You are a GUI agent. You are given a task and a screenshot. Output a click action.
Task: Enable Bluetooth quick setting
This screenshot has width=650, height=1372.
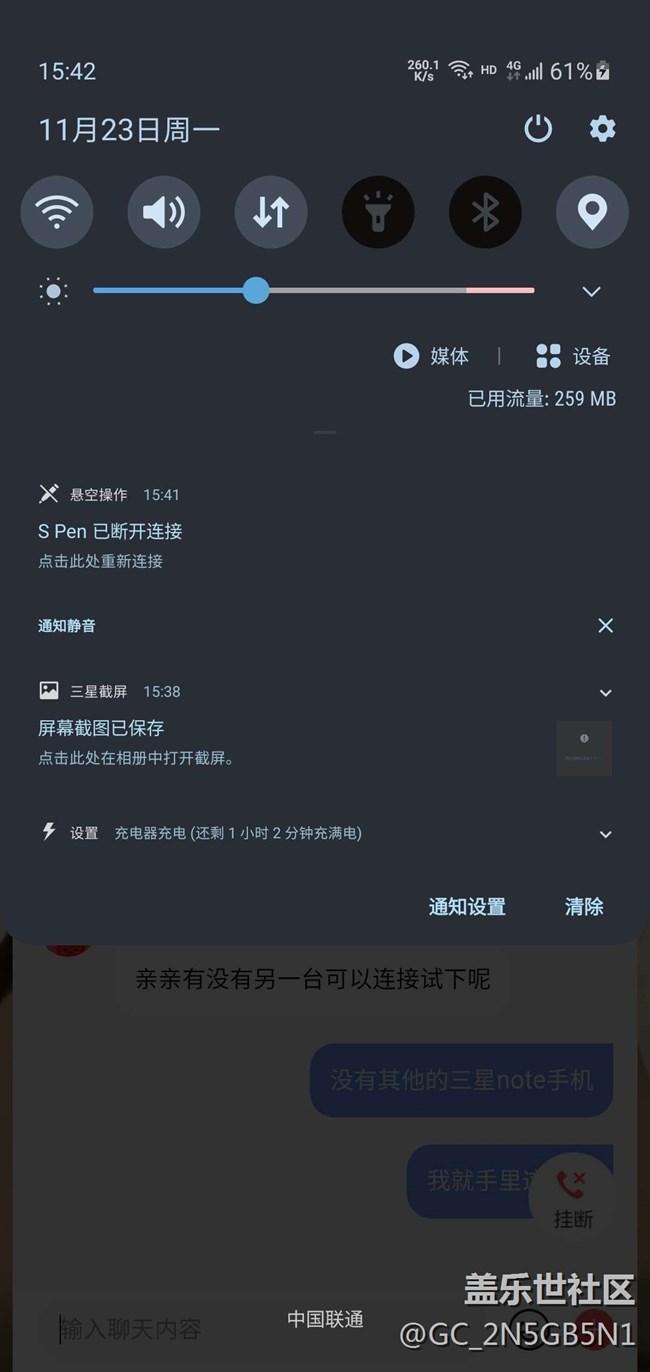coord(485,212)
